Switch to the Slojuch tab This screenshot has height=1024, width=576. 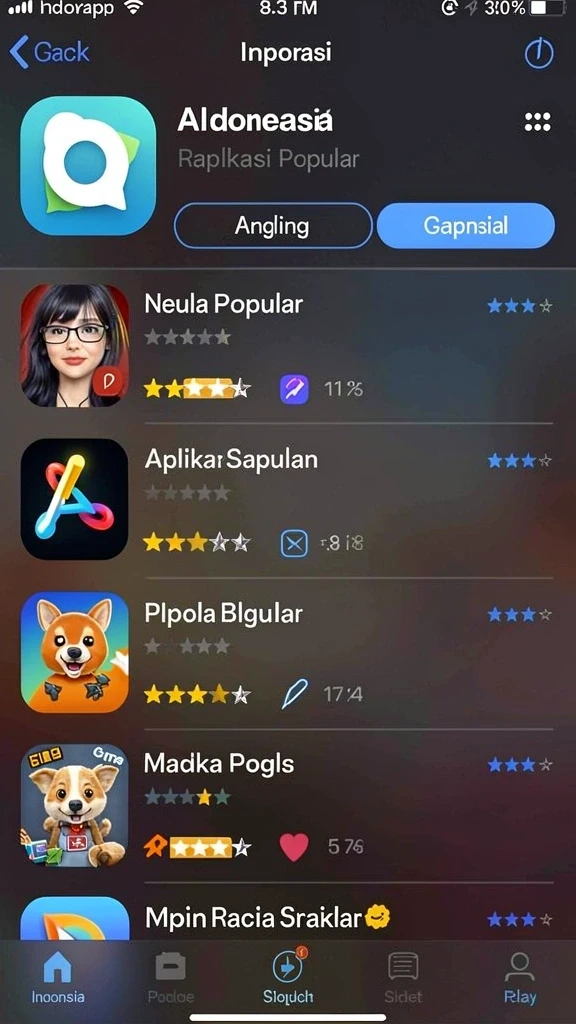288,978
